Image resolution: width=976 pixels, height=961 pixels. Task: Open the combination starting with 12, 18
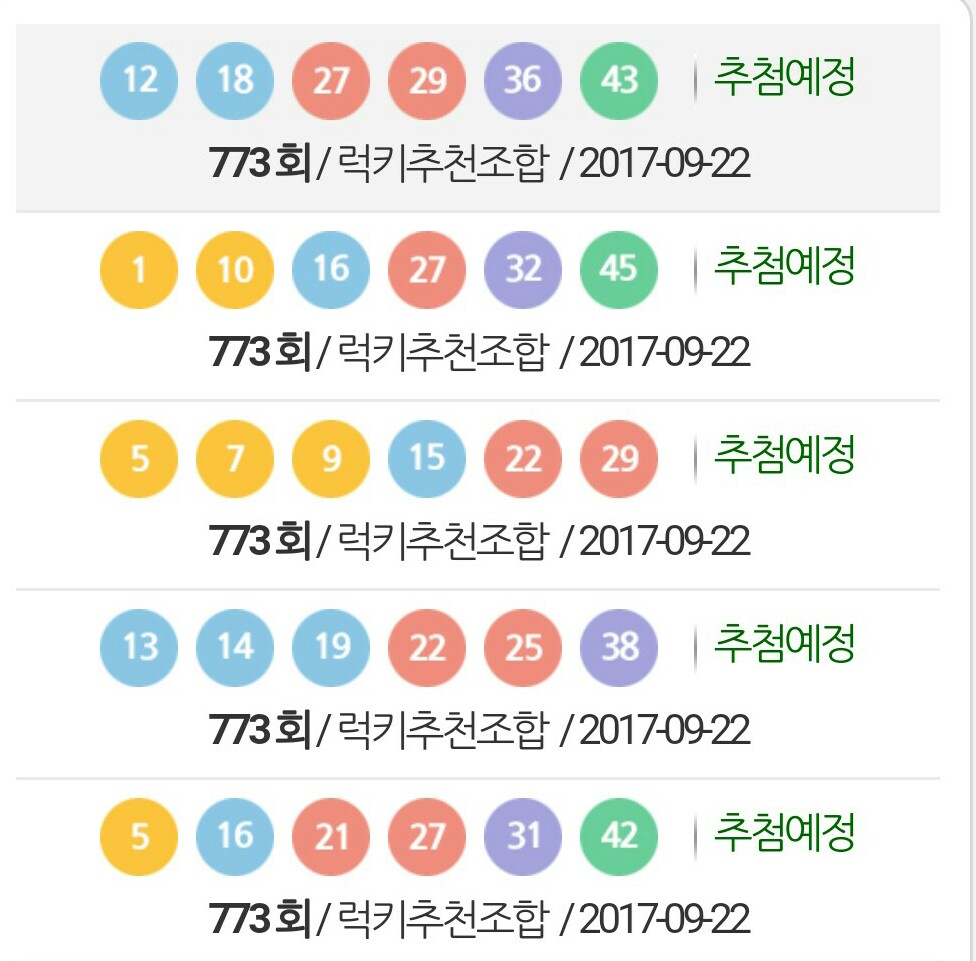(x=478, y=118)
